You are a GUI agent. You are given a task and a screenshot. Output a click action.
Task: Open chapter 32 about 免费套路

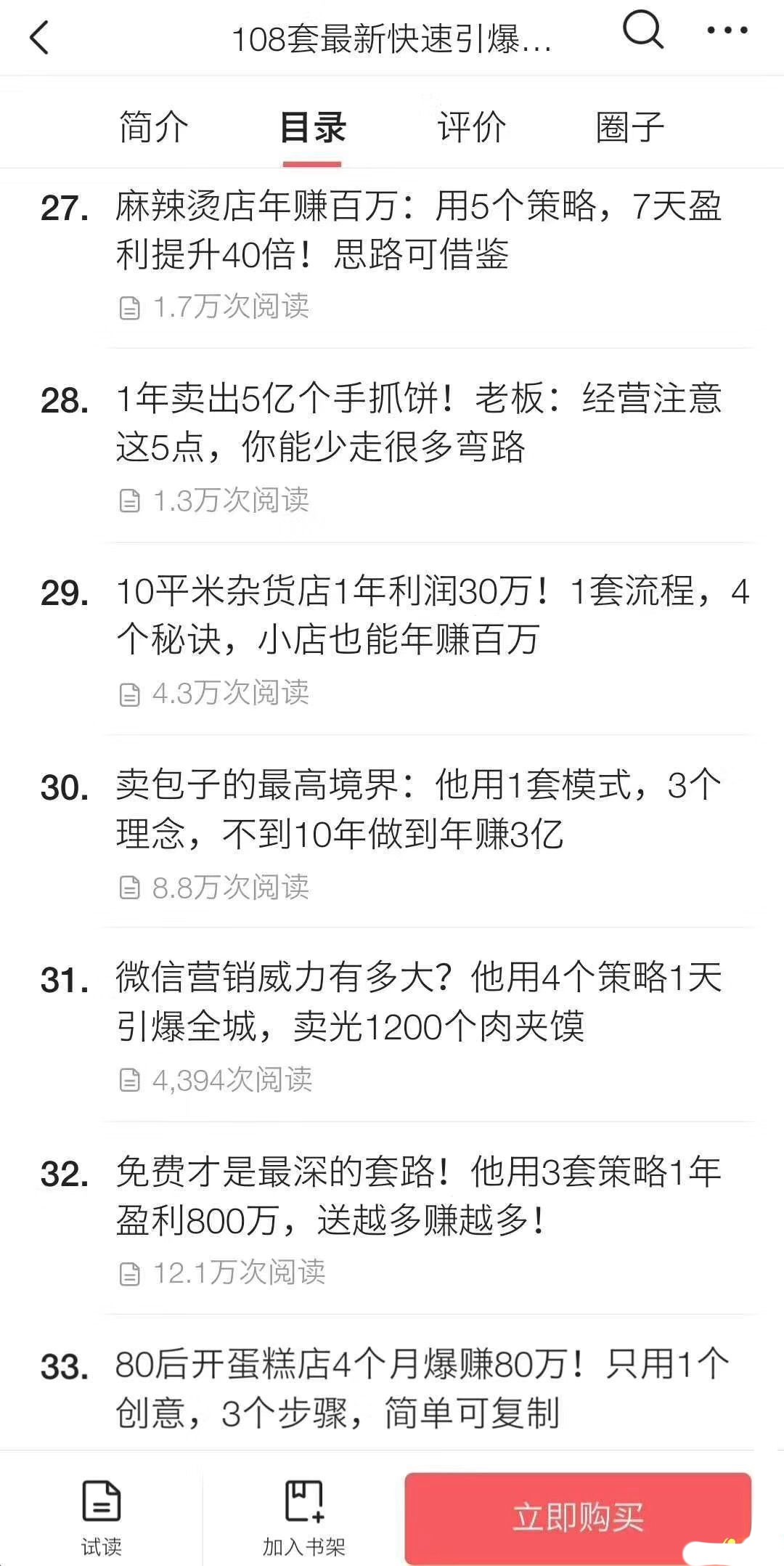pos(392,1218)
